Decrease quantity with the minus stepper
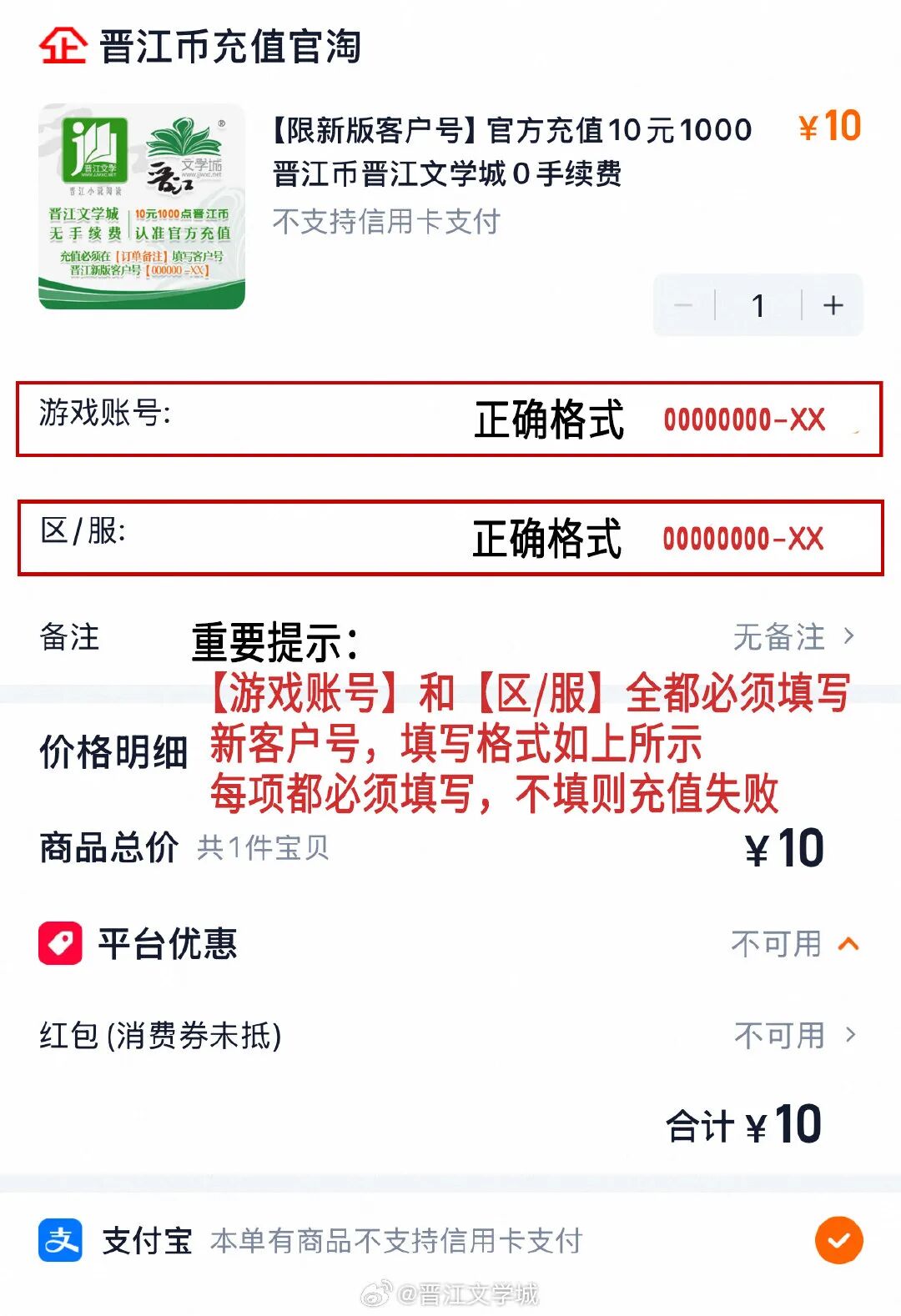The height and width of the screenshot is (1316, 901). [682, 305]
